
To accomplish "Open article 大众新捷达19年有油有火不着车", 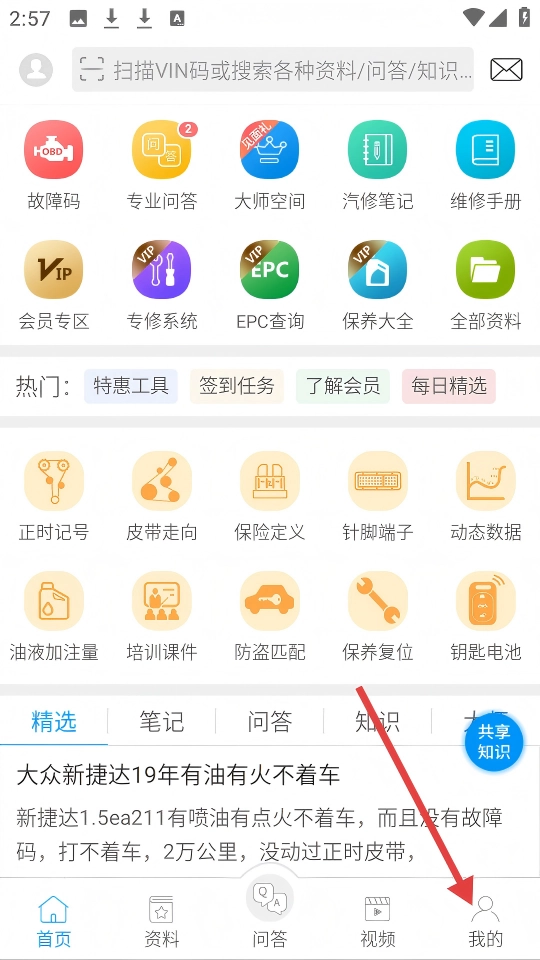I will (x=178, y=775).
